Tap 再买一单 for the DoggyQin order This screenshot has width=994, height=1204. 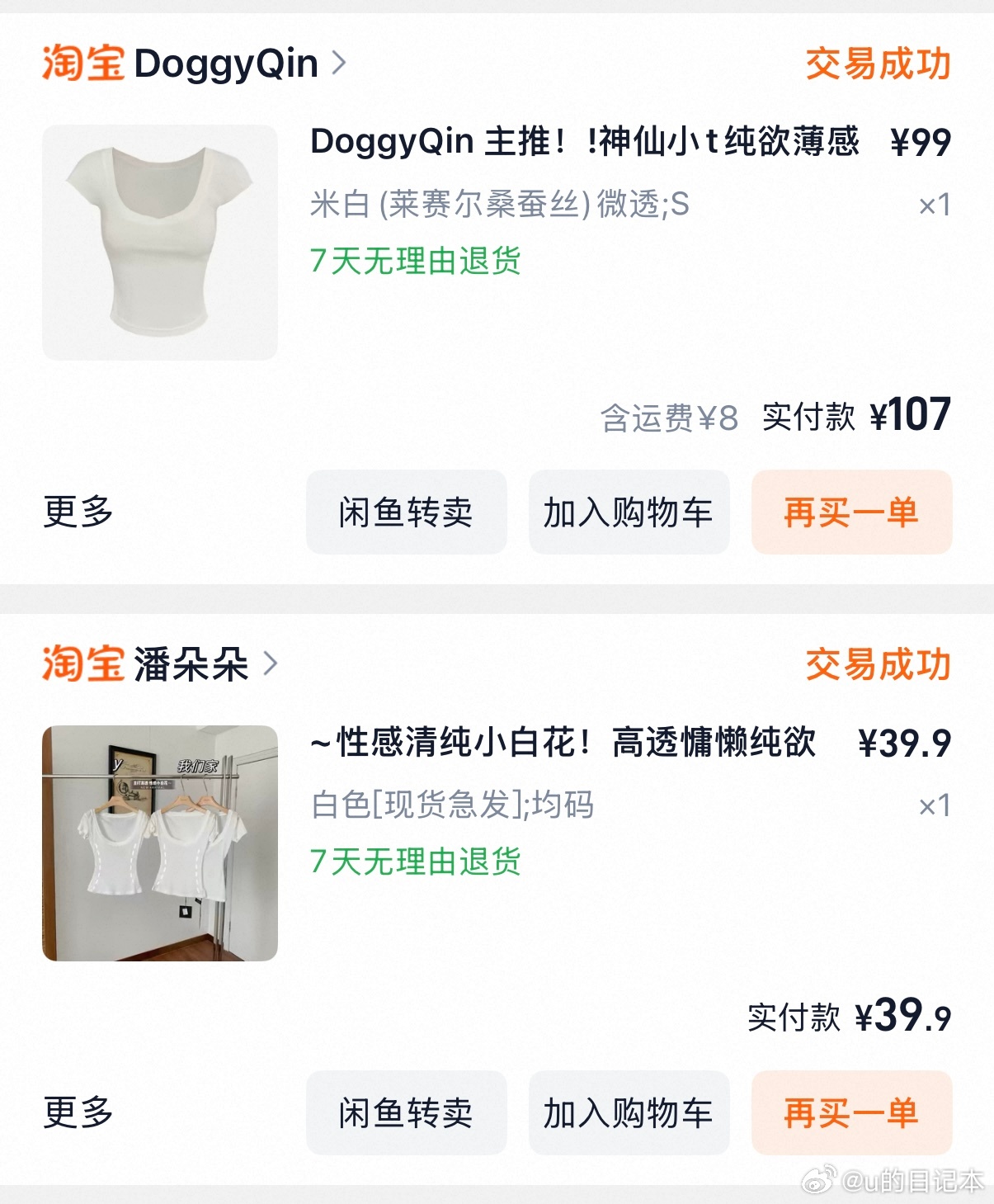pos(851,512)
